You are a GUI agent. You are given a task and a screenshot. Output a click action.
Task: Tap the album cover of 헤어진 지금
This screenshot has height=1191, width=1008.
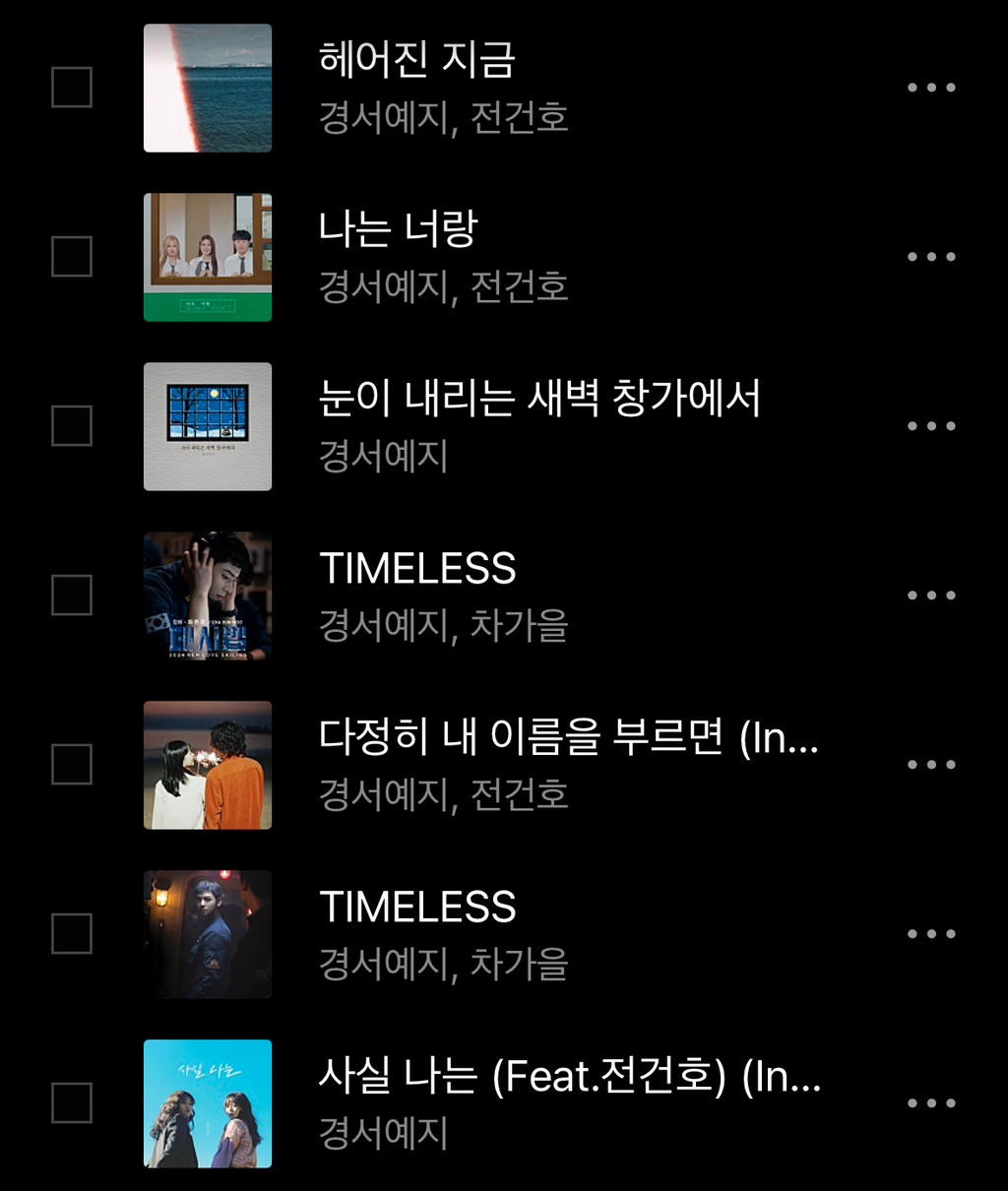point(208,88)
